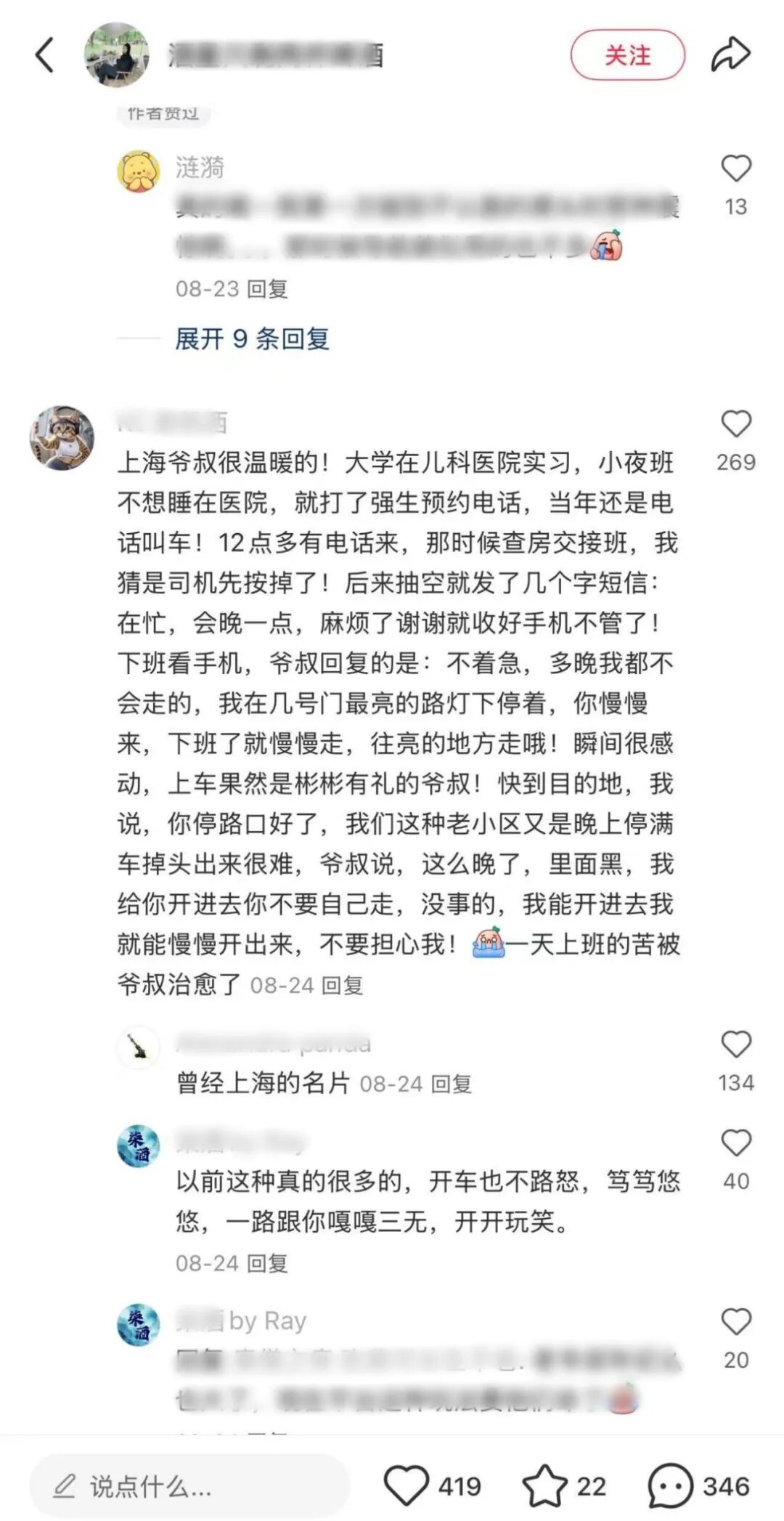
Task: Bookmark the post with the star icon
Action: (544, 1486)
